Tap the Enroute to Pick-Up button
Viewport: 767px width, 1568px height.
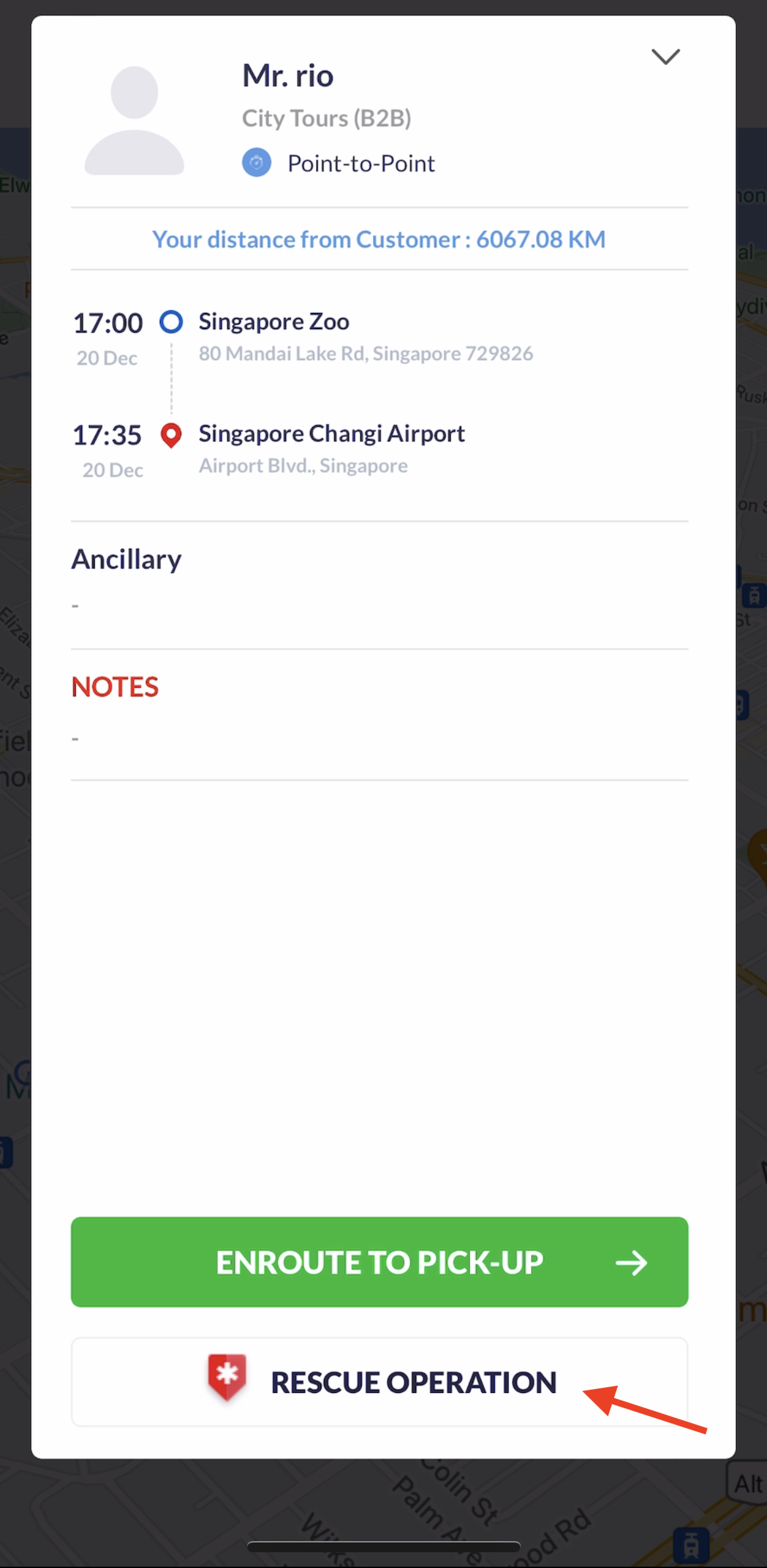point(380,1262)
